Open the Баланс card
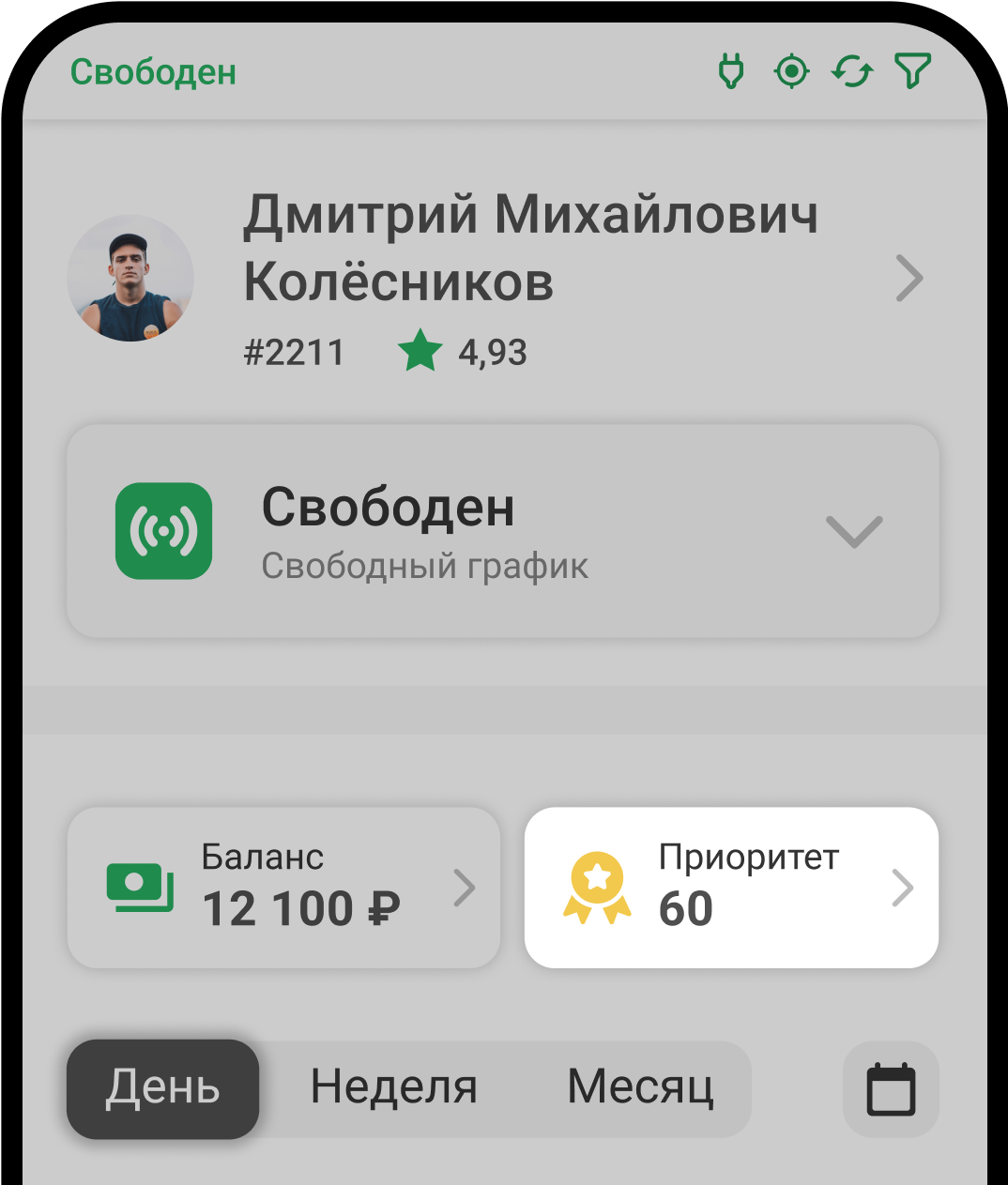Screen dimensions: 1008x1185 [283, 888]
